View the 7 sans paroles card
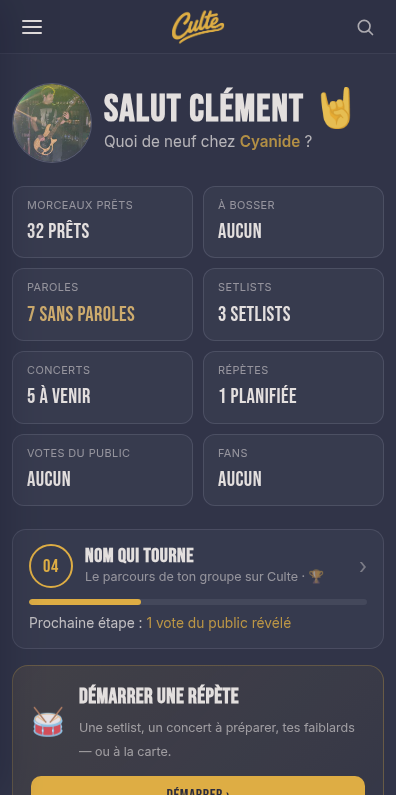The image size is (396, 795). [x=102, y=304]
